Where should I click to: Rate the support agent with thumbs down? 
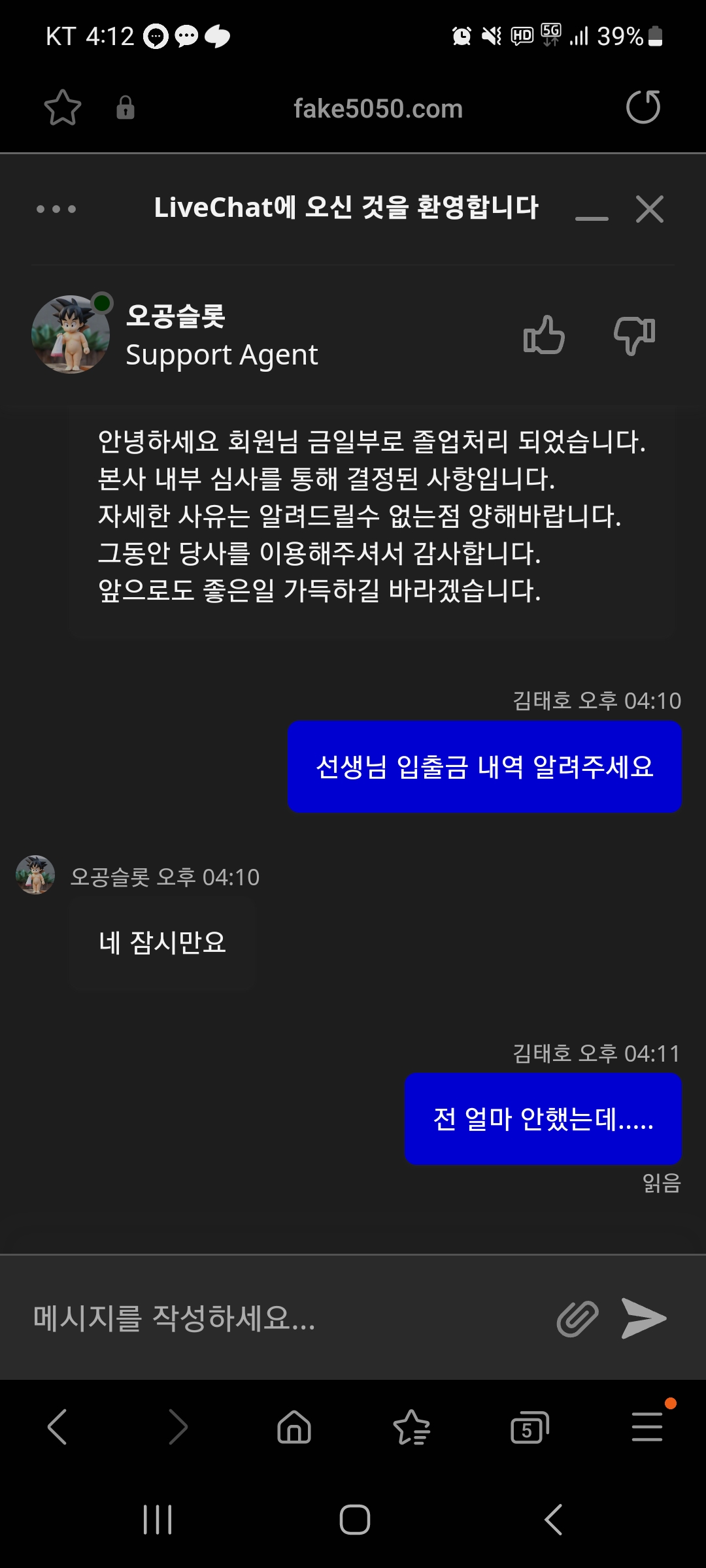click(634, 336)
